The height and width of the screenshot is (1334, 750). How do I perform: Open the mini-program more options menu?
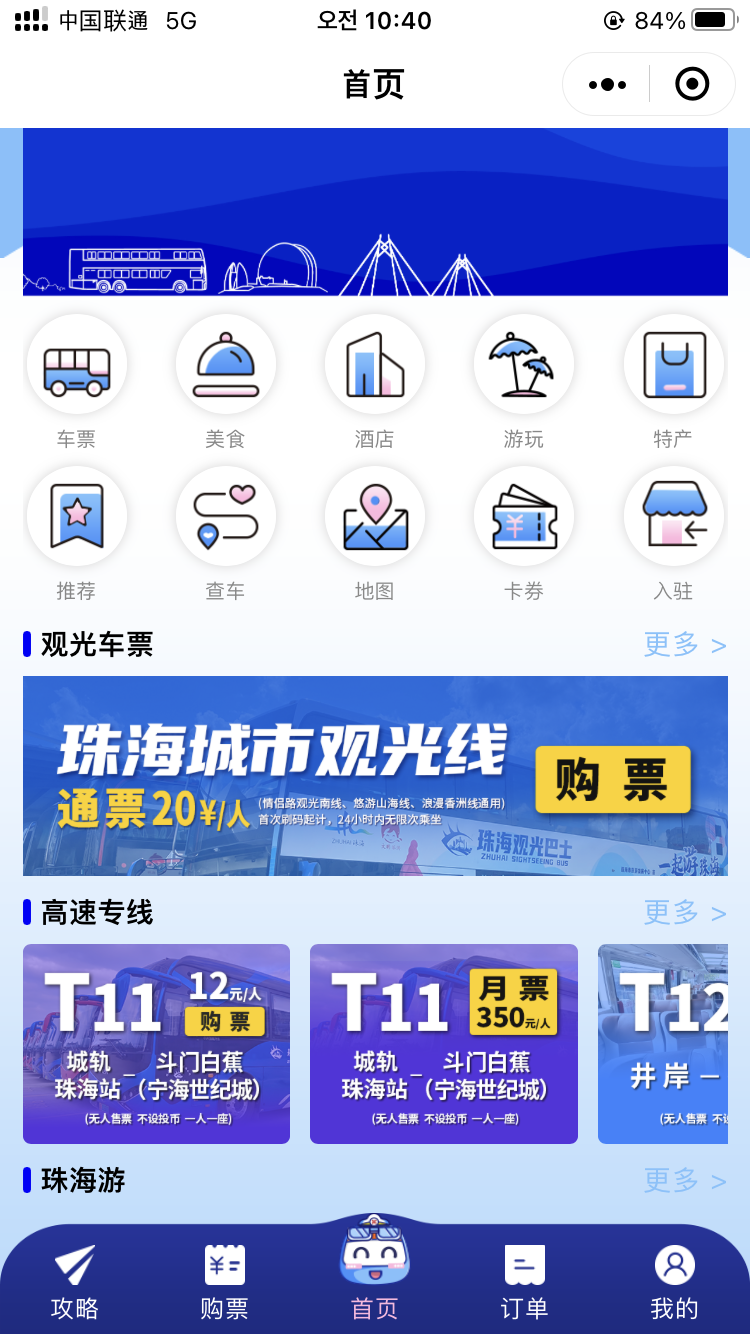pos(606,85)
